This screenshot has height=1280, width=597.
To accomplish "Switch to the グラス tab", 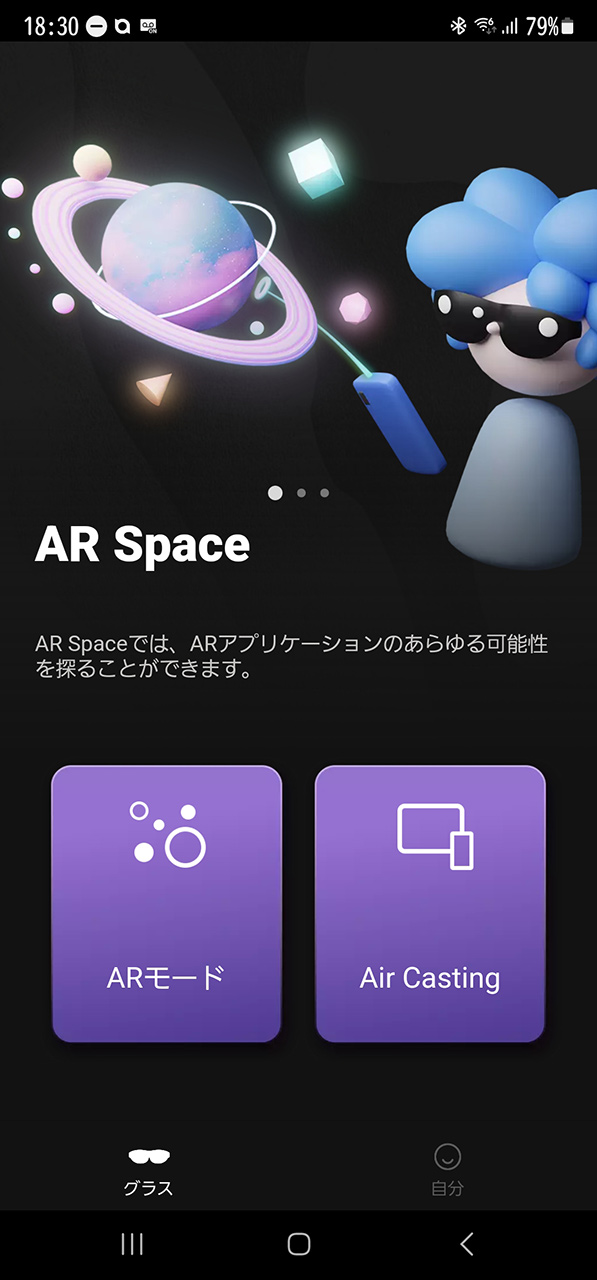I will [x=149, y=1171].
